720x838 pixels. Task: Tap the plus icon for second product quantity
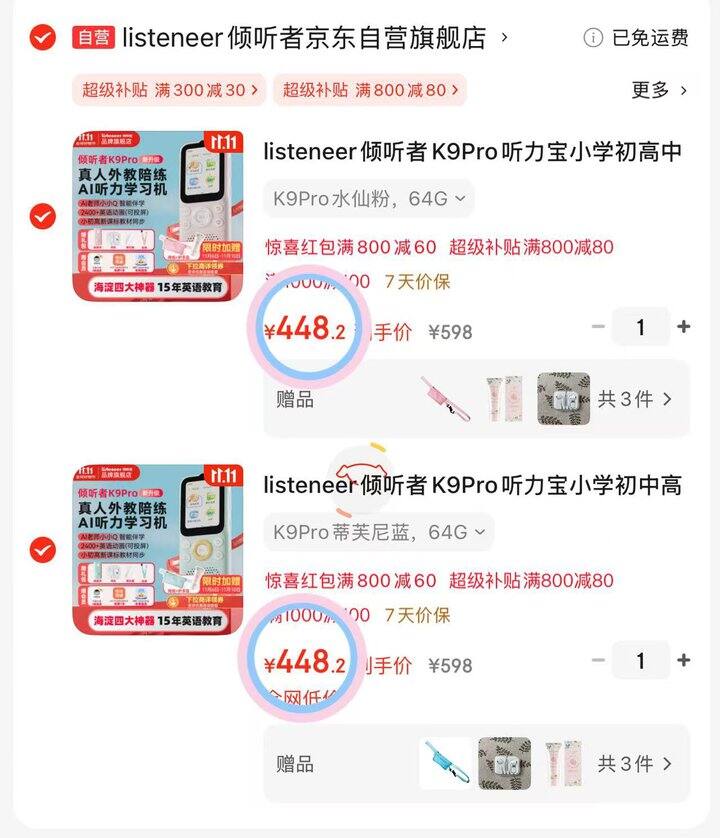coord(683,660)
